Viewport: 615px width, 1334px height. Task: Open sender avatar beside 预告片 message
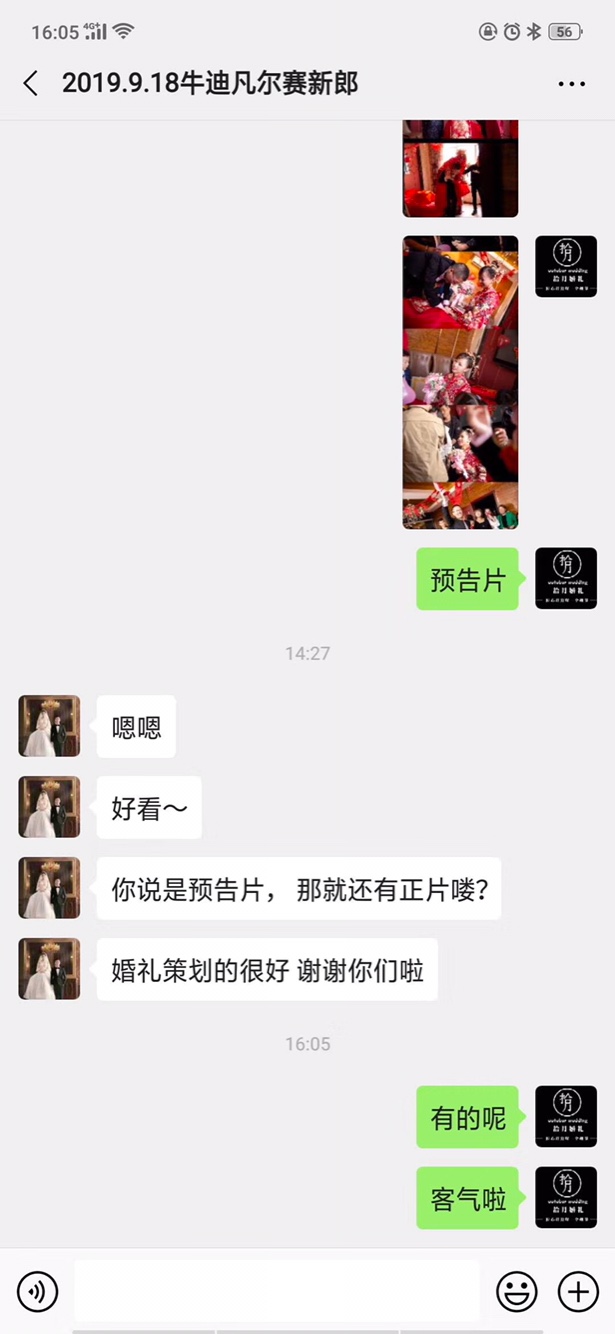(x=566, y=578)
